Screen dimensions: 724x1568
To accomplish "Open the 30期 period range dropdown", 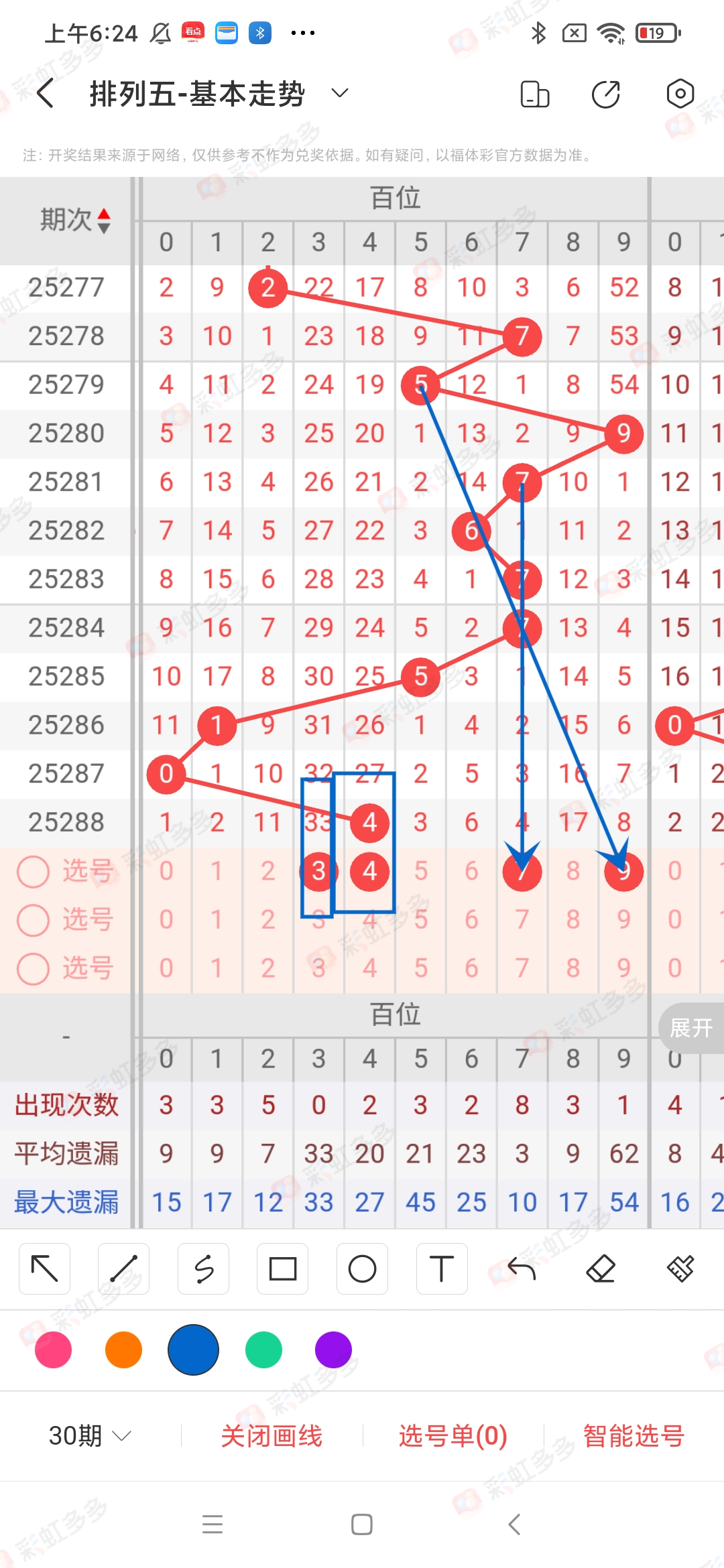I will (x=88, y=1436).
